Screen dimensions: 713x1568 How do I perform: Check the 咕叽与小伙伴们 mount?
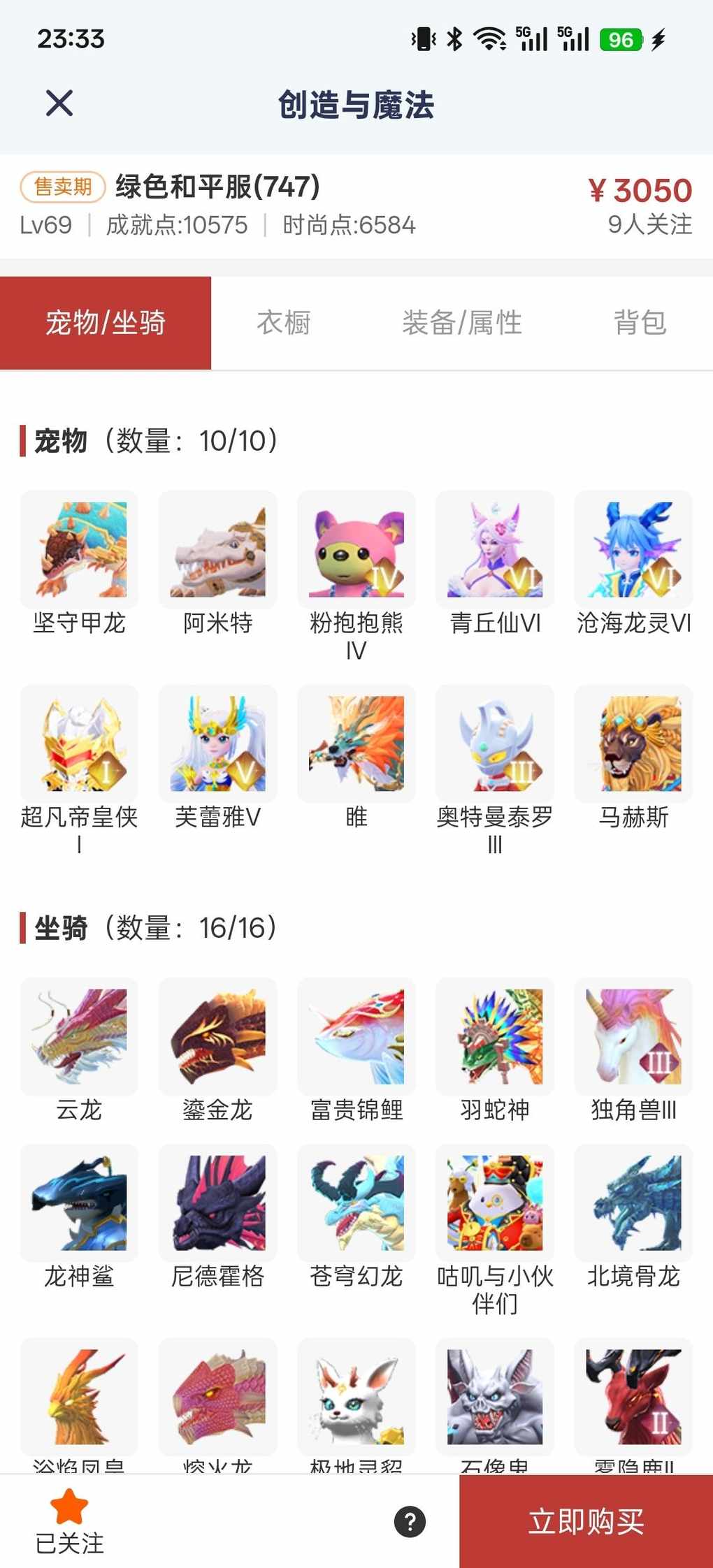pyautogui.click(x=495, y=1203)
